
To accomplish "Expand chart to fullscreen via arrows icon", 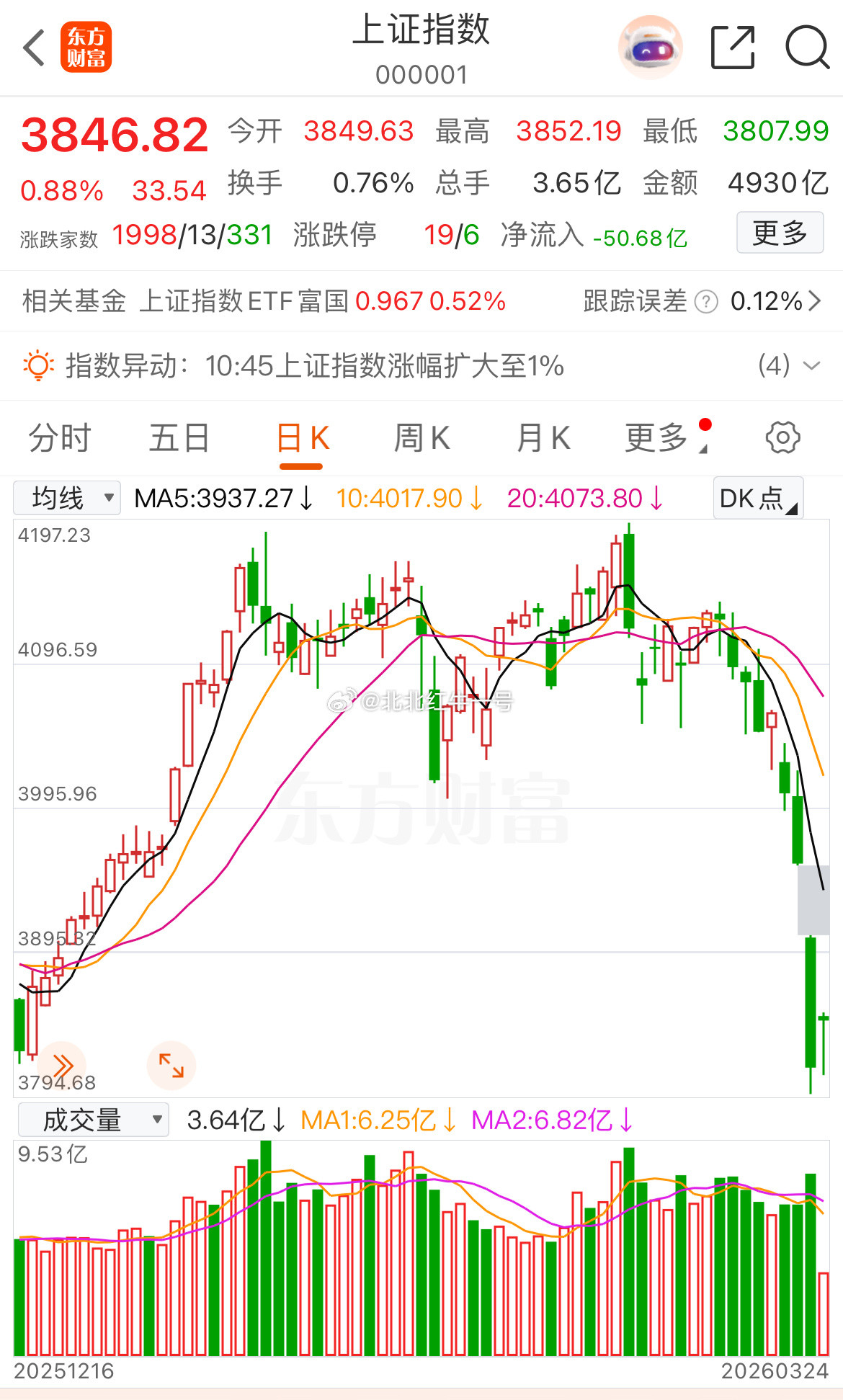I will [171, 1064].
